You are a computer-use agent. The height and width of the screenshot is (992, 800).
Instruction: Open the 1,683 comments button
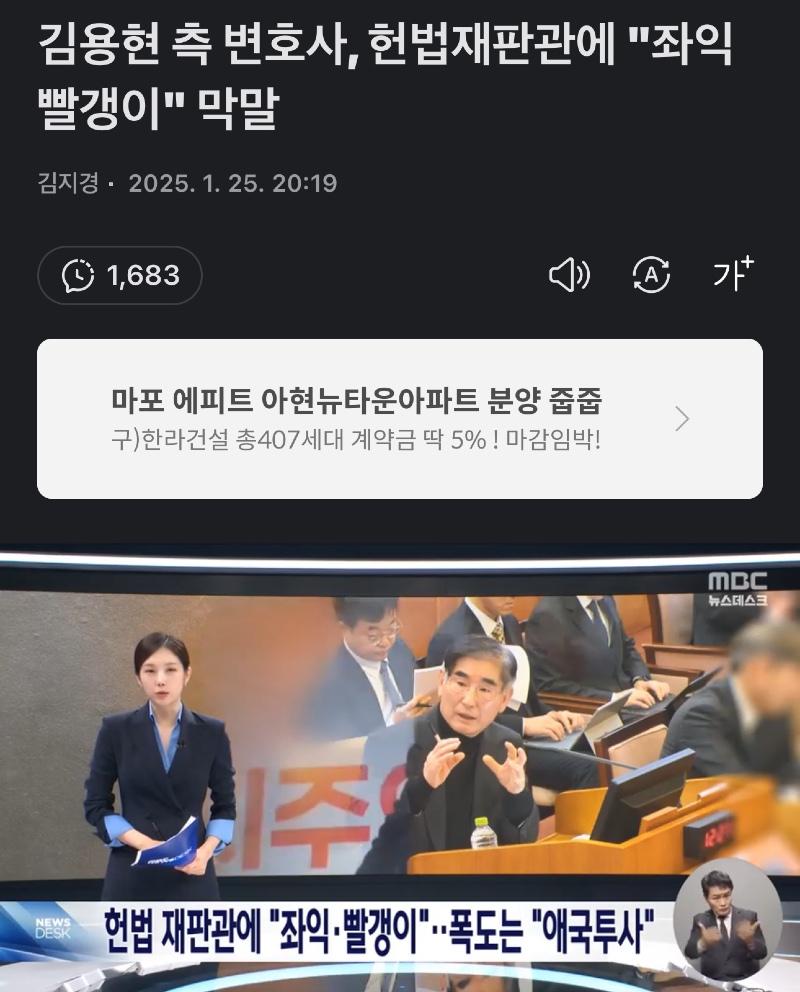point(120,275)
